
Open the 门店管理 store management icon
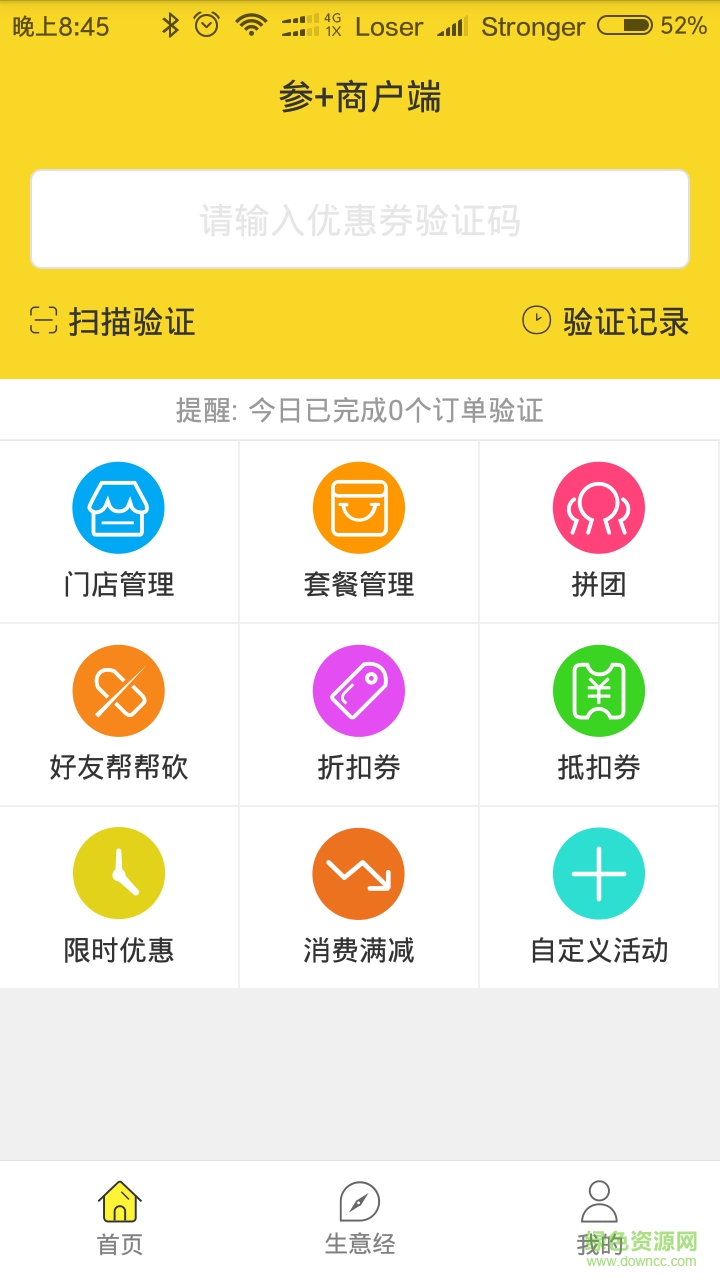pyautogui.click(x=118, y=530)
